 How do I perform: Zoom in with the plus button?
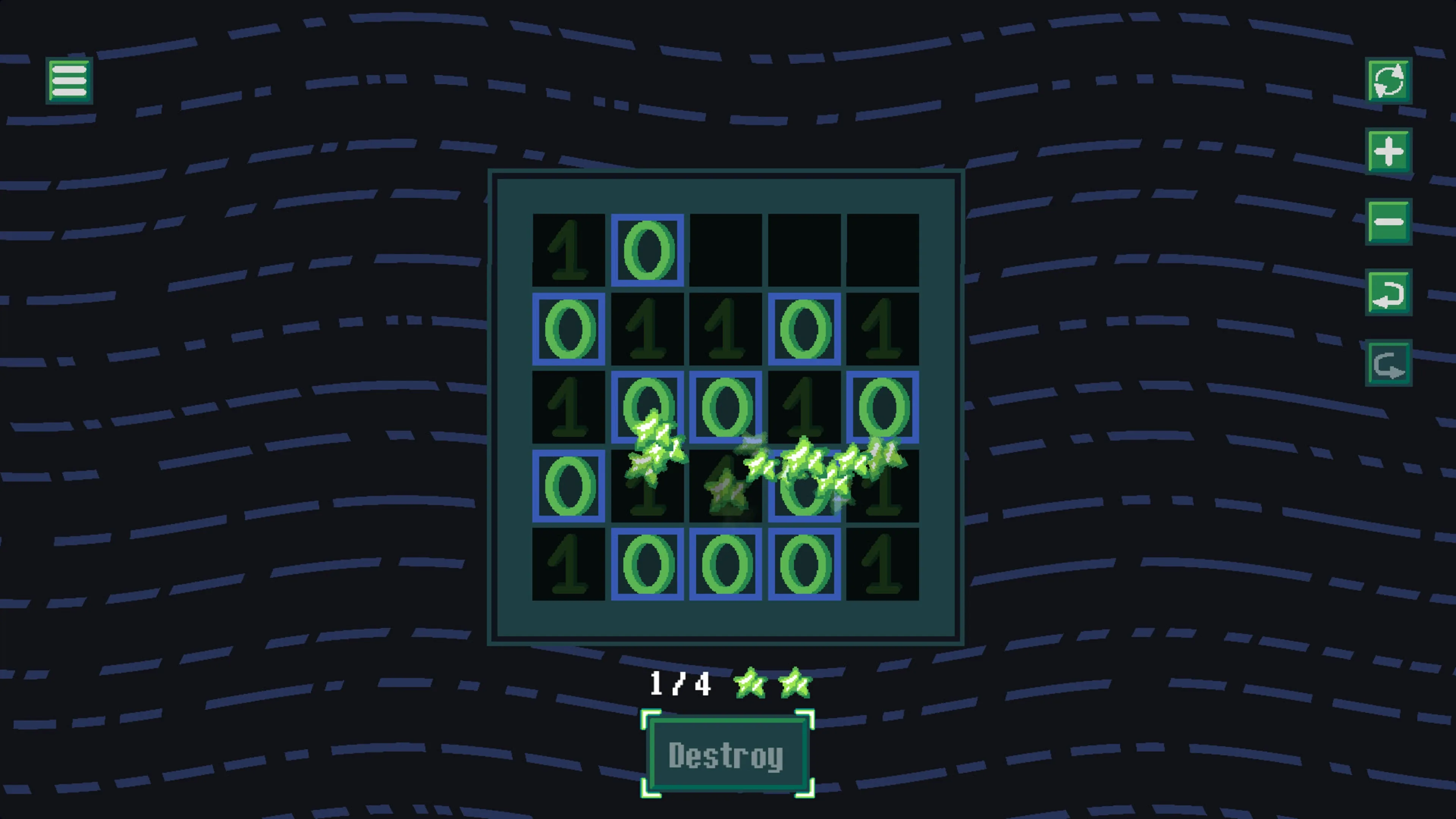tap(1388, 152)
